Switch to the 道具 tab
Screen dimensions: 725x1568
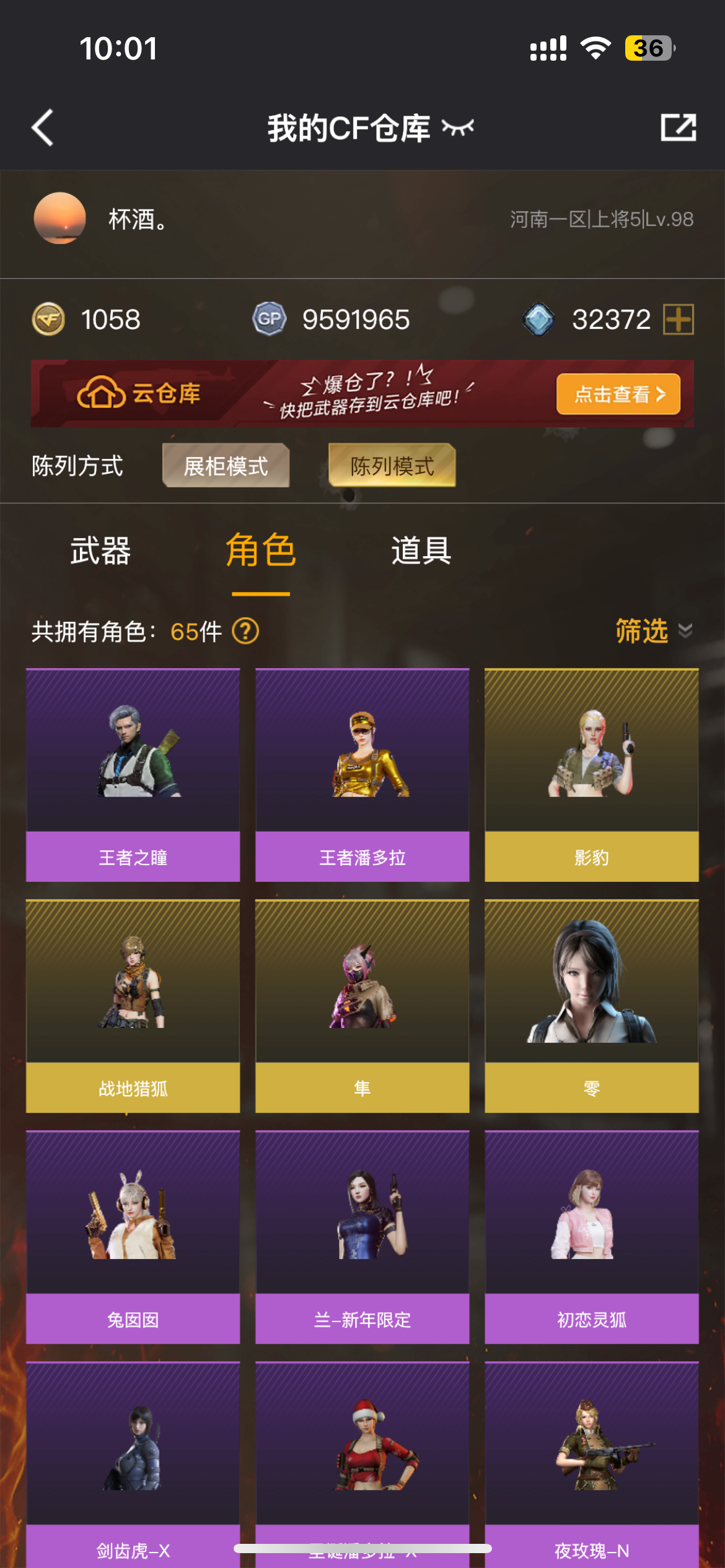pyautogui.click(x=421, y=551)
